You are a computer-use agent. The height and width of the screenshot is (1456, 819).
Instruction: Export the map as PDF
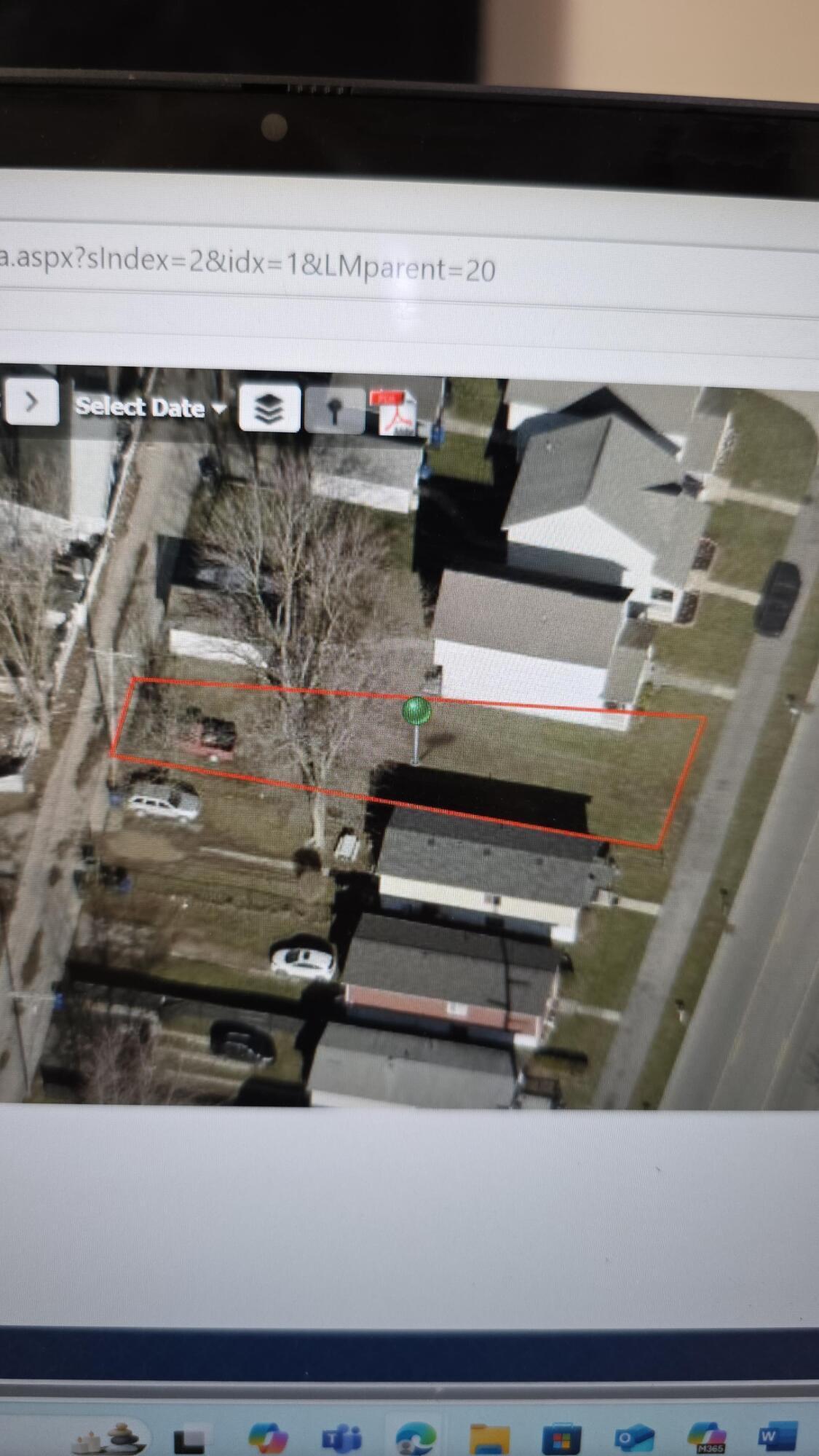click(394, 413)
